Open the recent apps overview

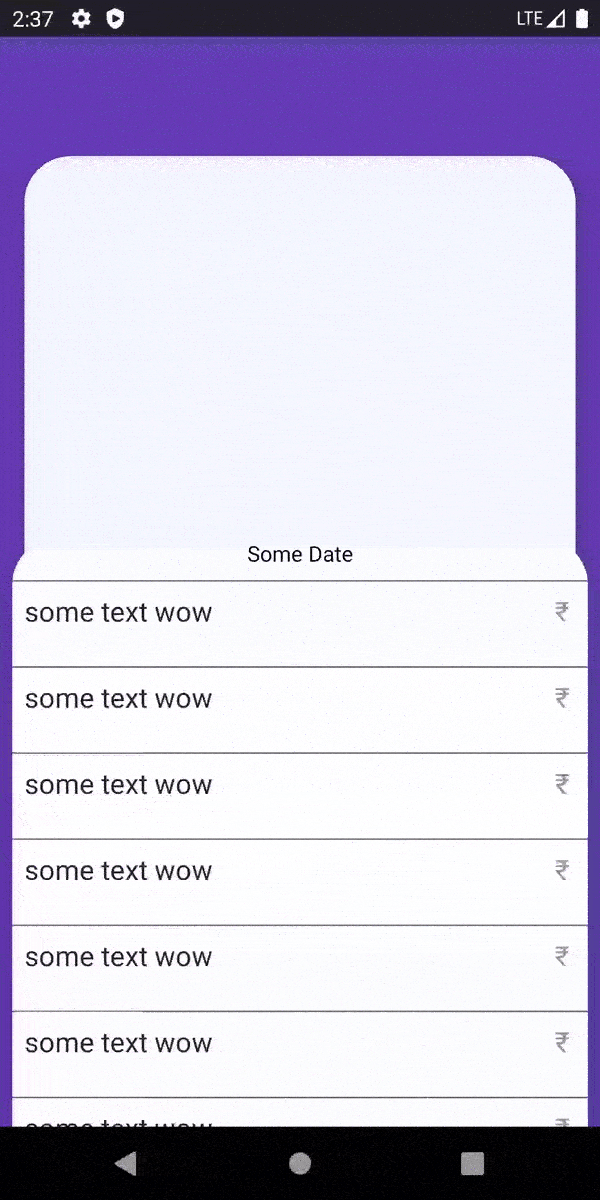(x=472, y=1163)
